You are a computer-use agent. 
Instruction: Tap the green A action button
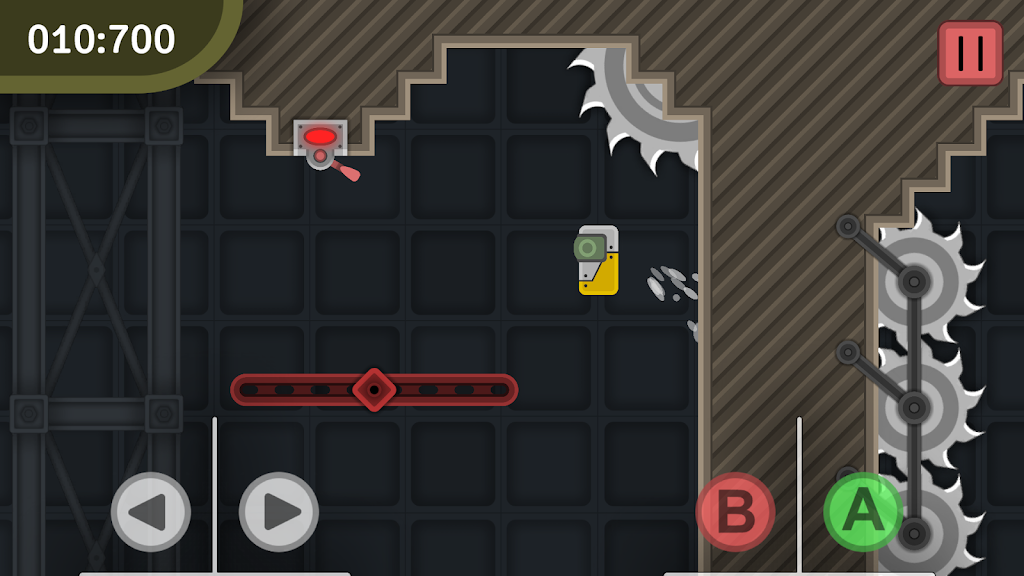(863, 512)
